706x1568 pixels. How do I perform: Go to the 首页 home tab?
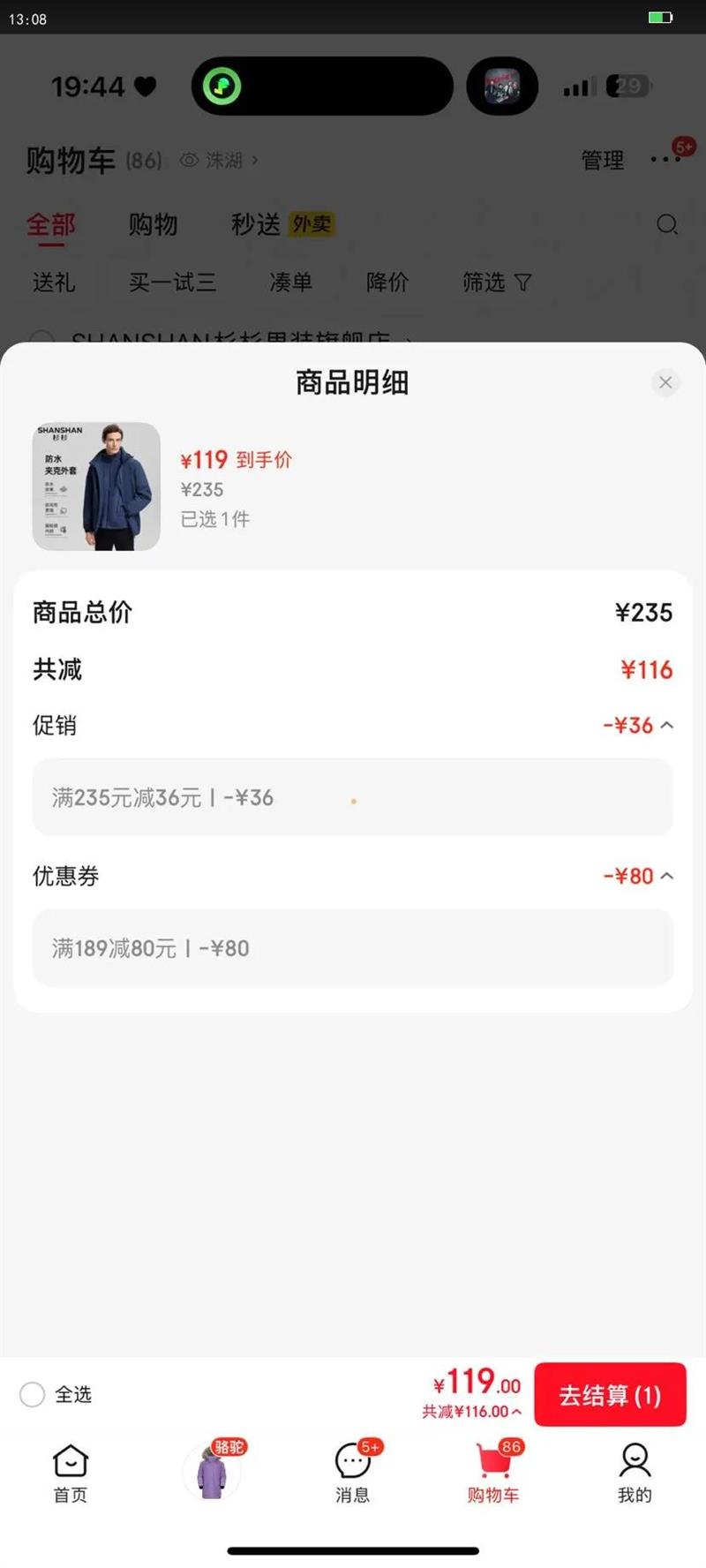point(71,1473)
